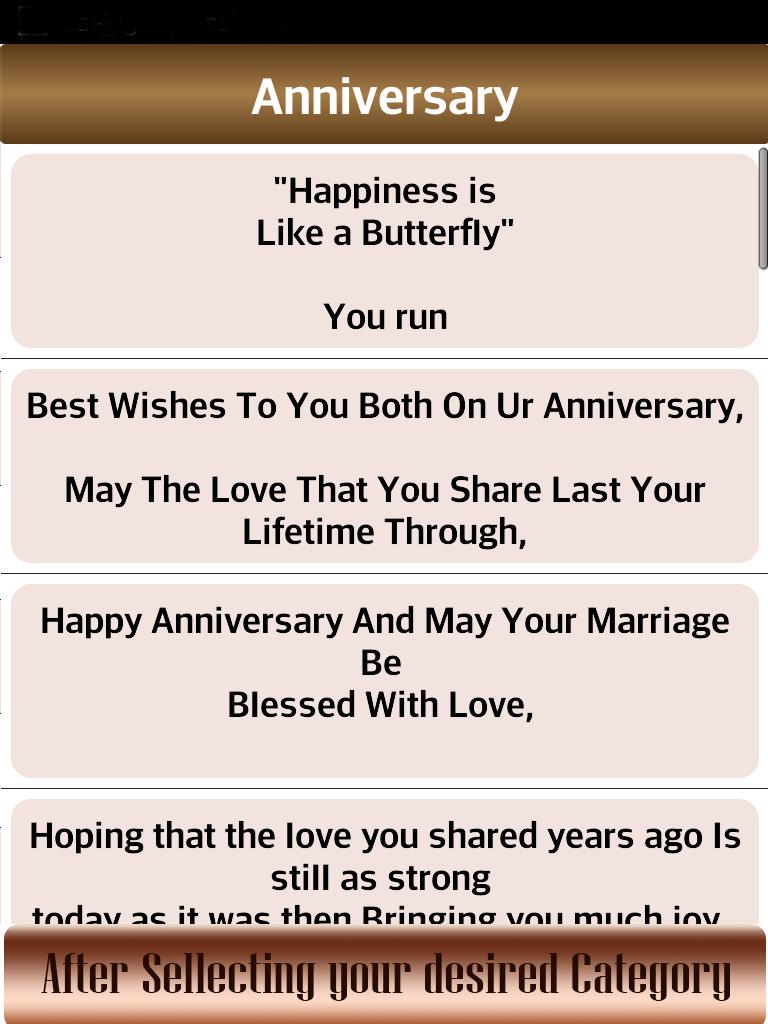Image resolution: width=768 pixels, height=1024 pixels.
Task: Click 'May The Love That You Share' text
Action: (x=384, y=490)
